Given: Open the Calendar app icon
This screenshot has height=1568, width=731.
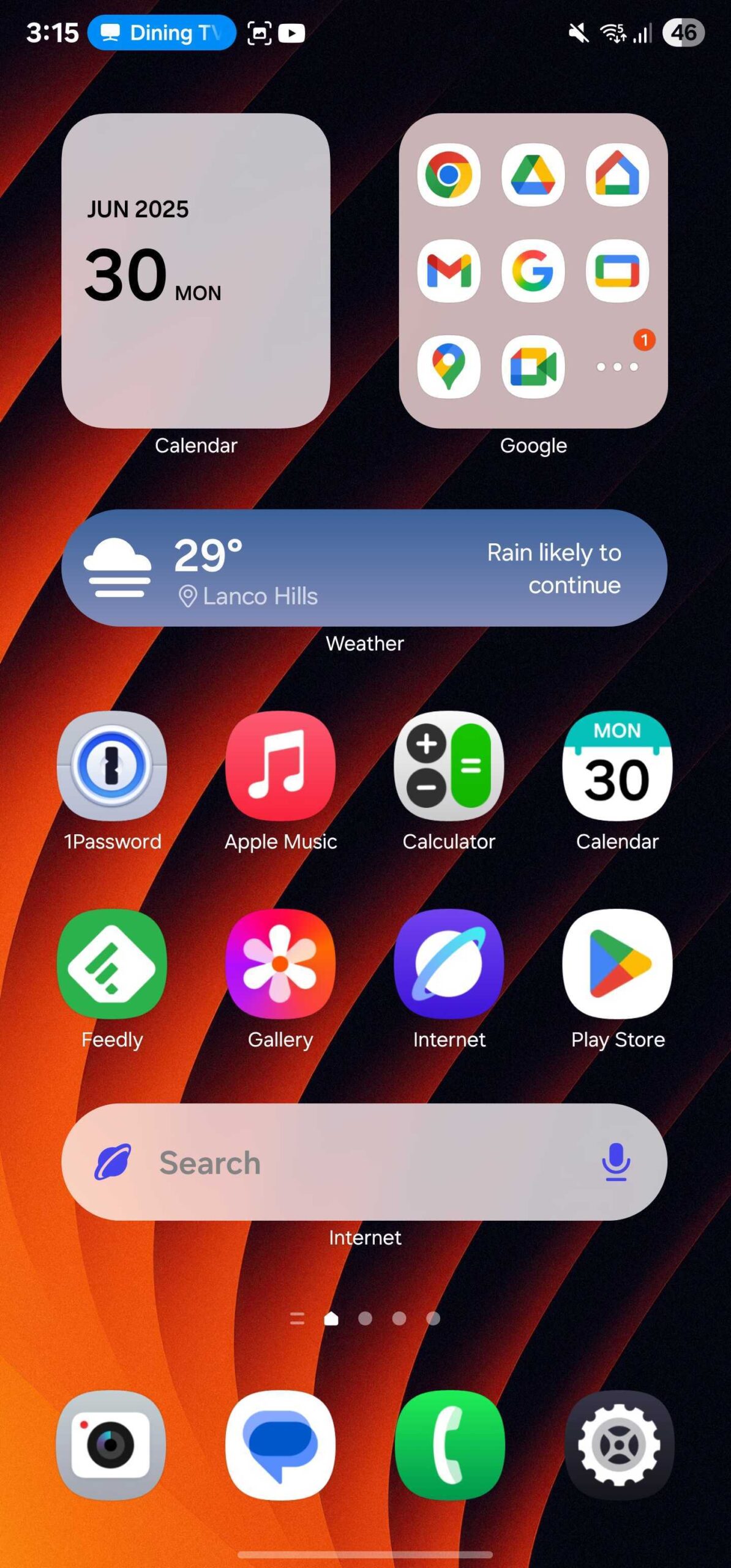Looking at the screenshot, I should point(617,766).
